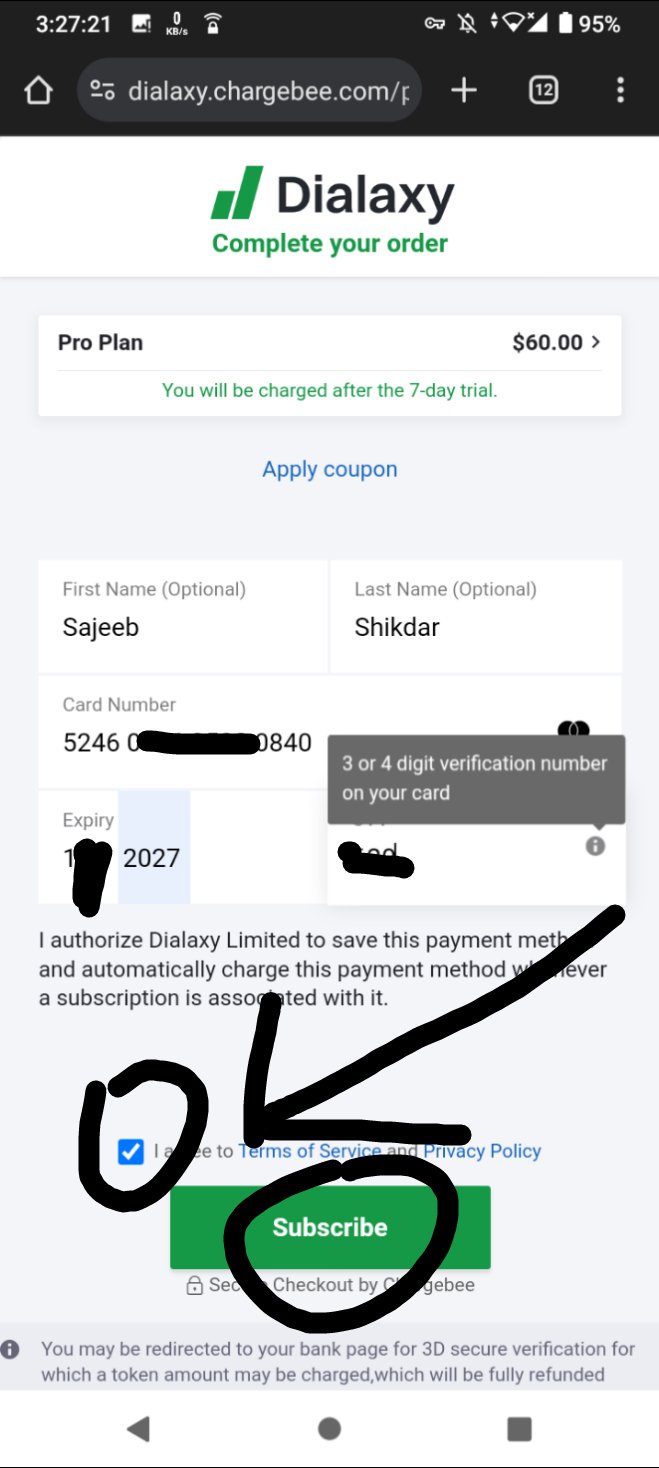Open recent apps from navigation bar

(x=518, y=1429)
